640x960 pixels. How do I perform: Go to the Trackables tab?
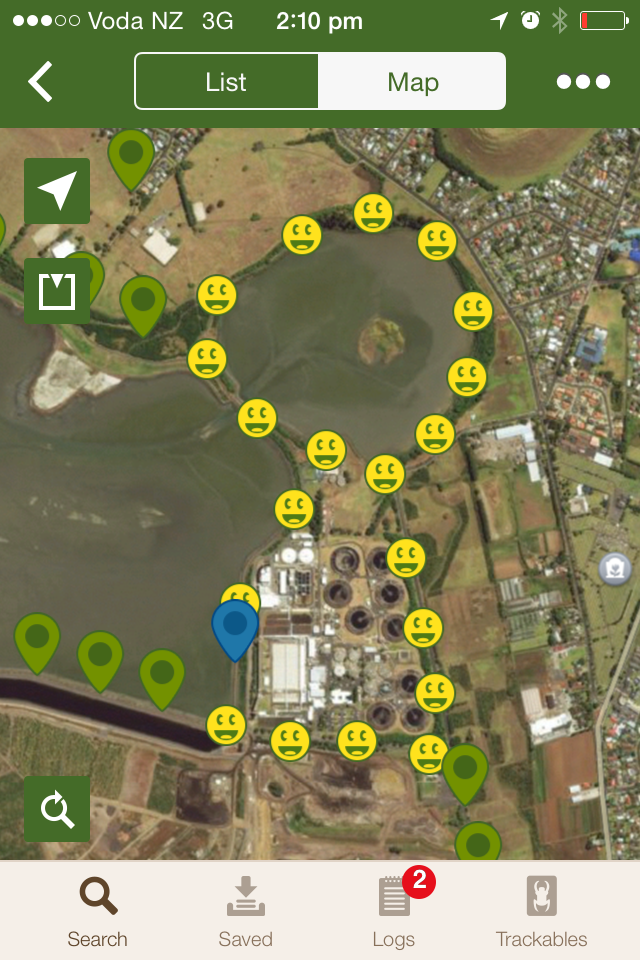point(541,911)
